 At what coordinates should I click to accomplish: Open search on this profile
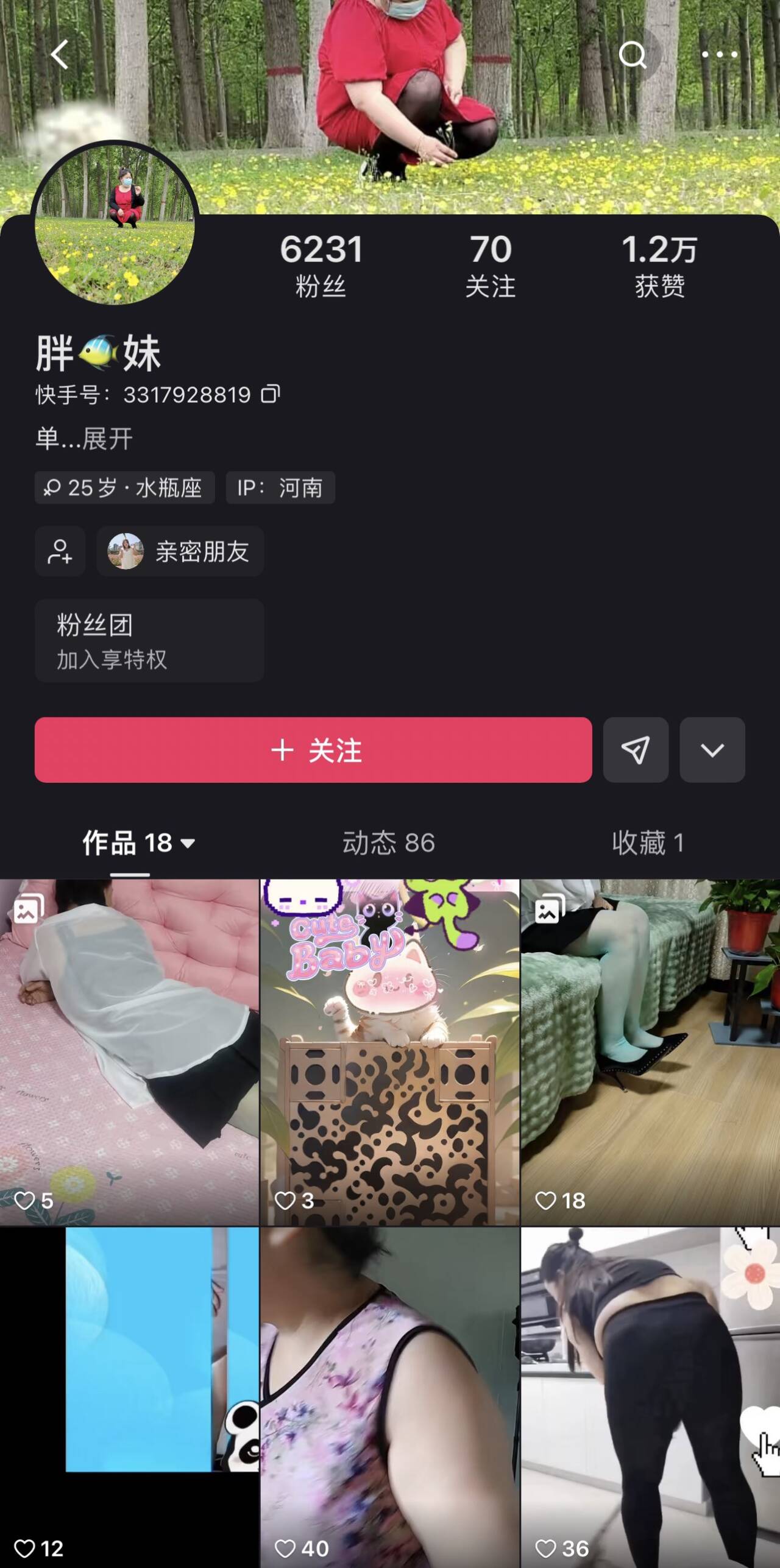pyautogui.click(x=633, y=55)
